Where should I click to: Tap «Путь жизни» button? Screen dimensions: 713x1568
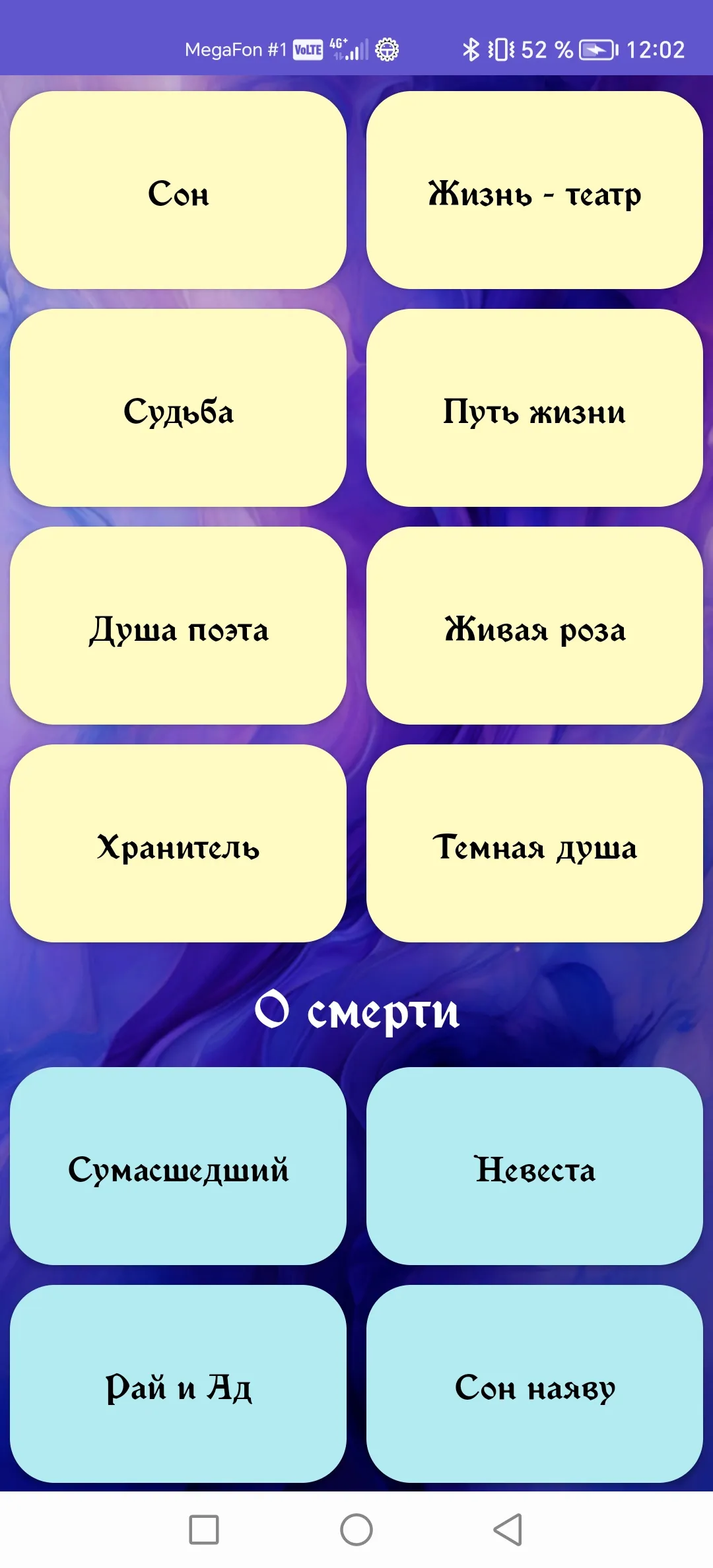[535, 408]
